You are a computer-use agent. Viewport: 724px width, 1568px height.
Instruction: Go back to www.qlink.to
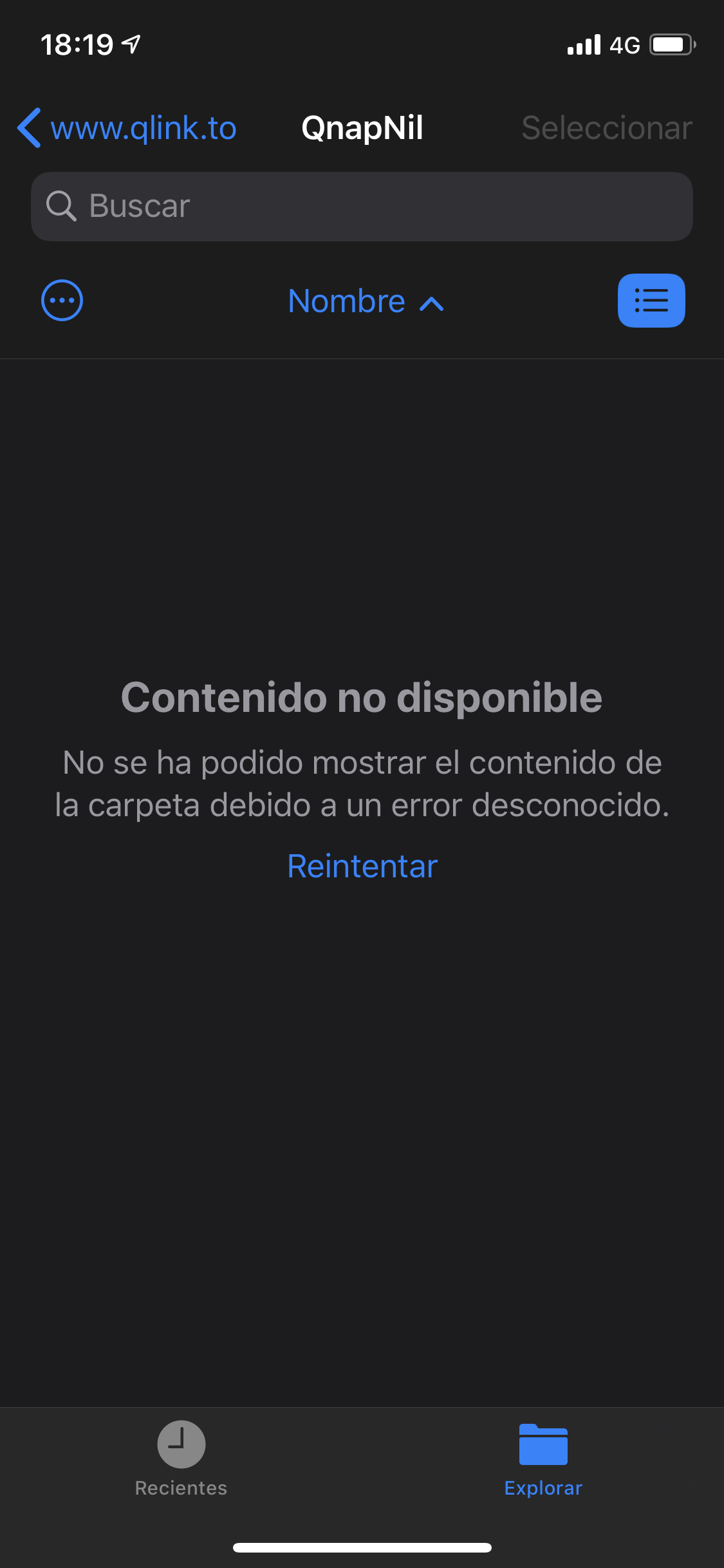tap(127, 128)
